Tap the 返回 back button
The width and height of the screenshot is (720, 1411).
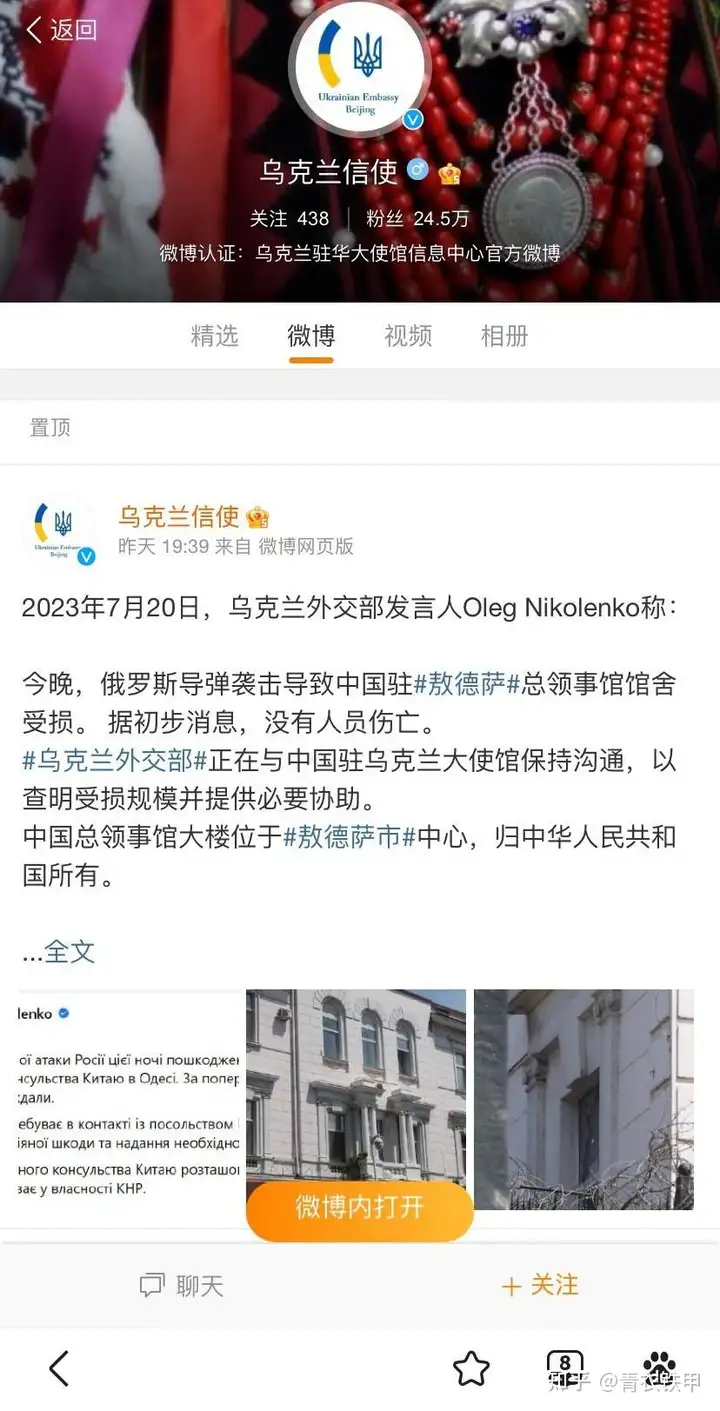click(62, 31)
